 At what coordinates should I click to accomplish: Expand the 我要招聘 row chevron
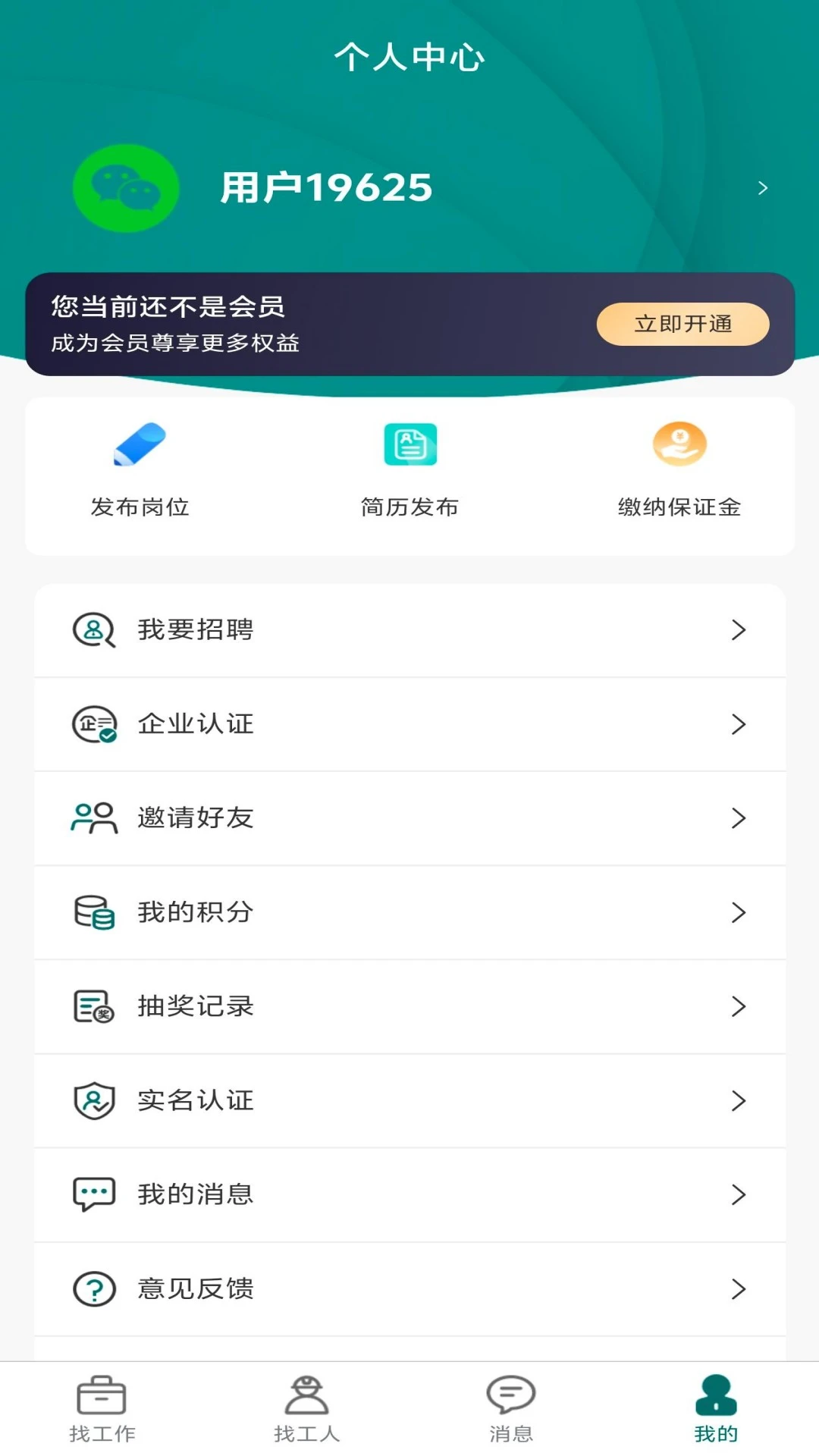tap(737, 630)
